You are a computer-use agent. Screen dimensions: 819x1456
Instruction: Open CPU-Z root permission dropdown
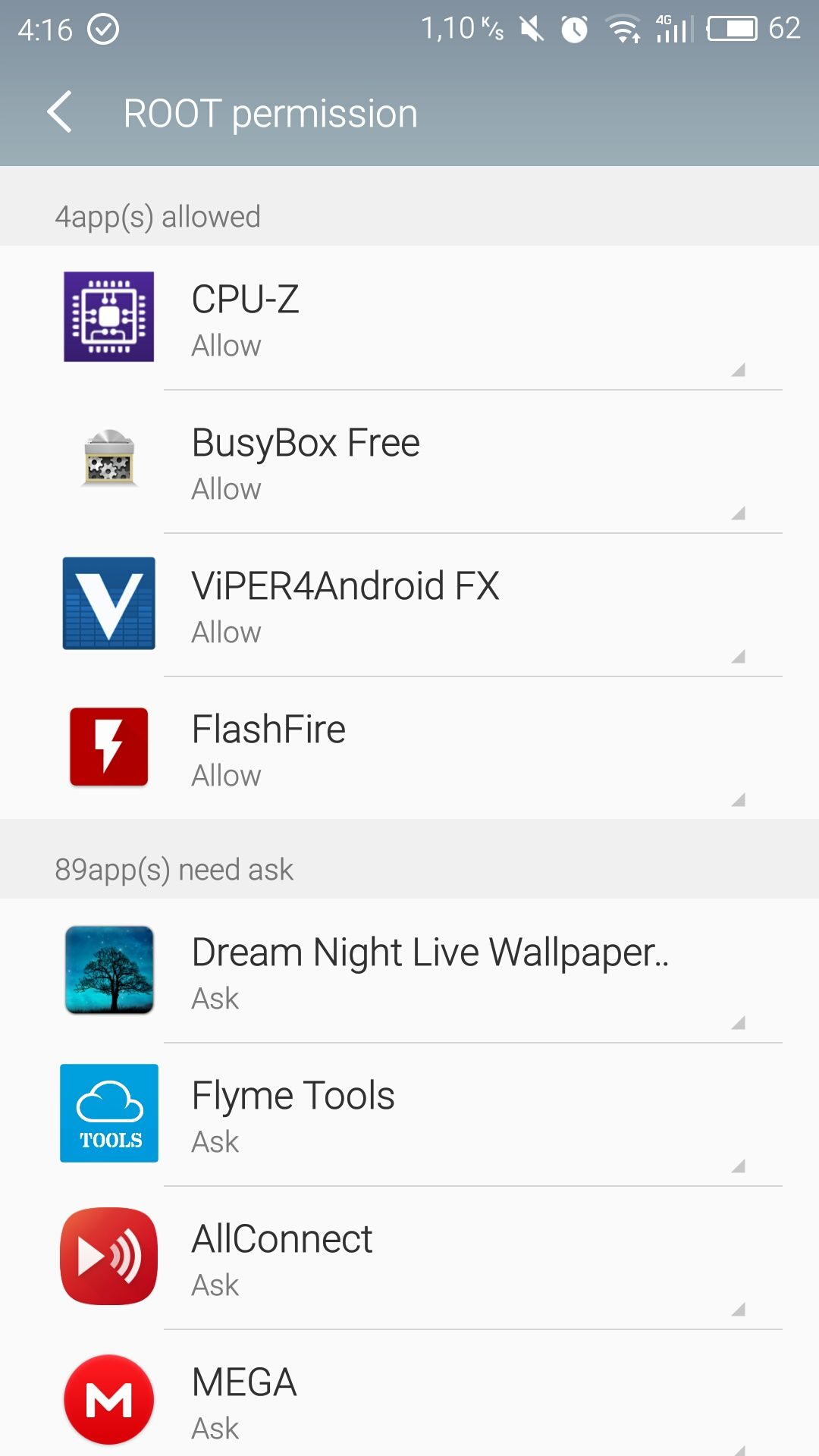pyautogui.click(x=409, y=318)
